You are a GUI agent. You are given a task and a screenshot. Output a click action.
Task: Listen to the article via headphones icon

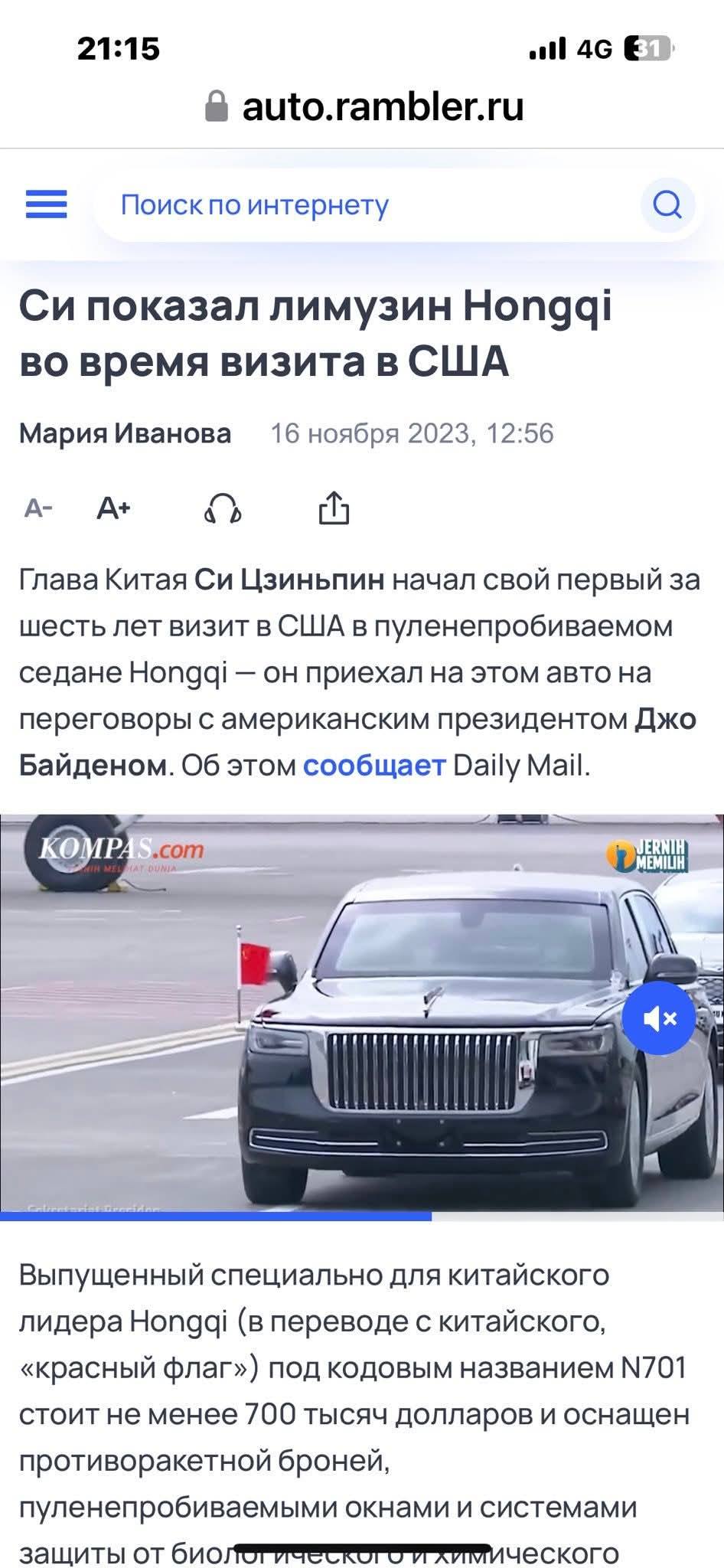coord(223,508)
